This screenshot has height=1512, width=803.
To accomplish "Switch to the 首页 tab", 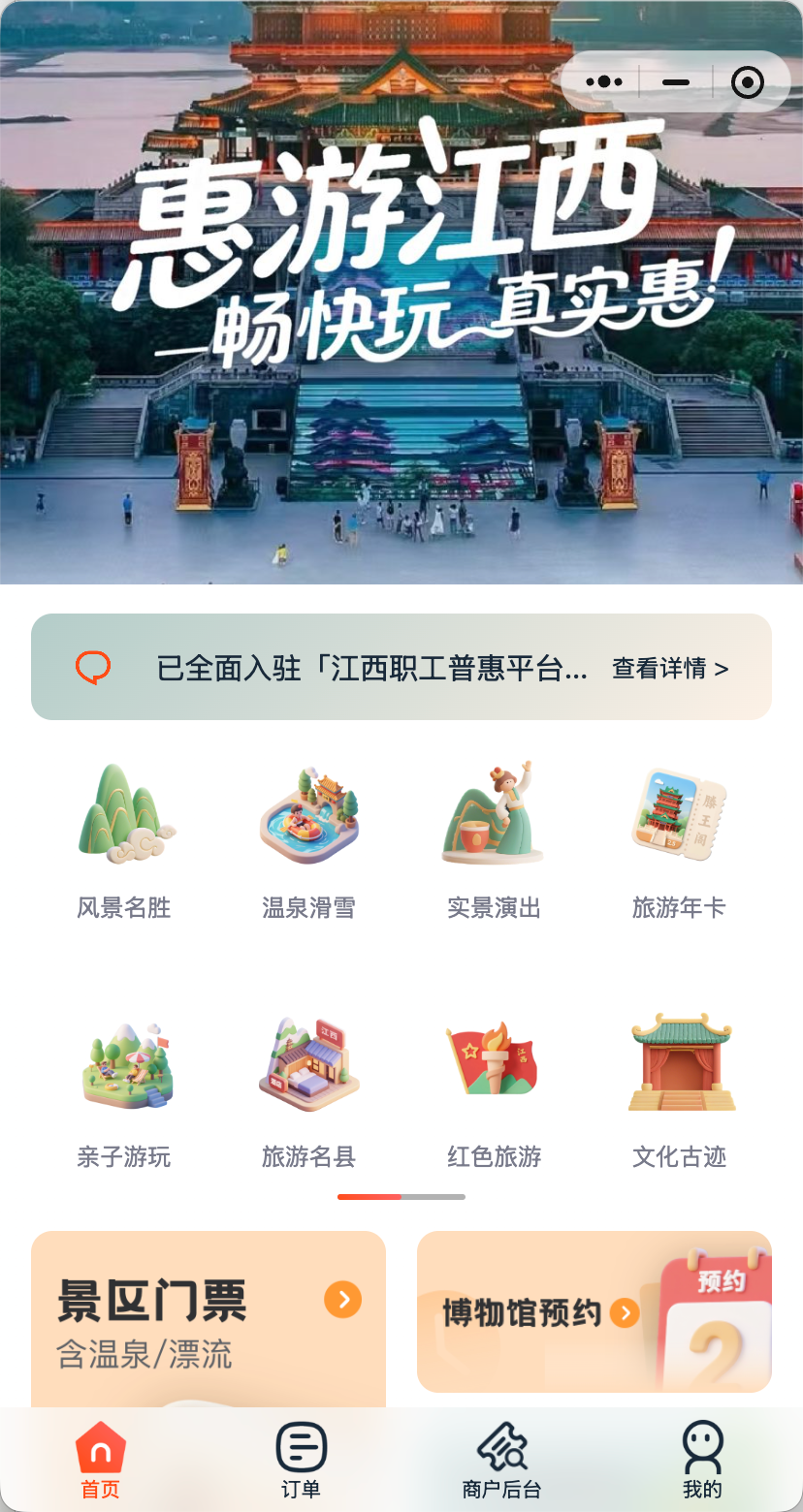I will (x=101, y=1461).
